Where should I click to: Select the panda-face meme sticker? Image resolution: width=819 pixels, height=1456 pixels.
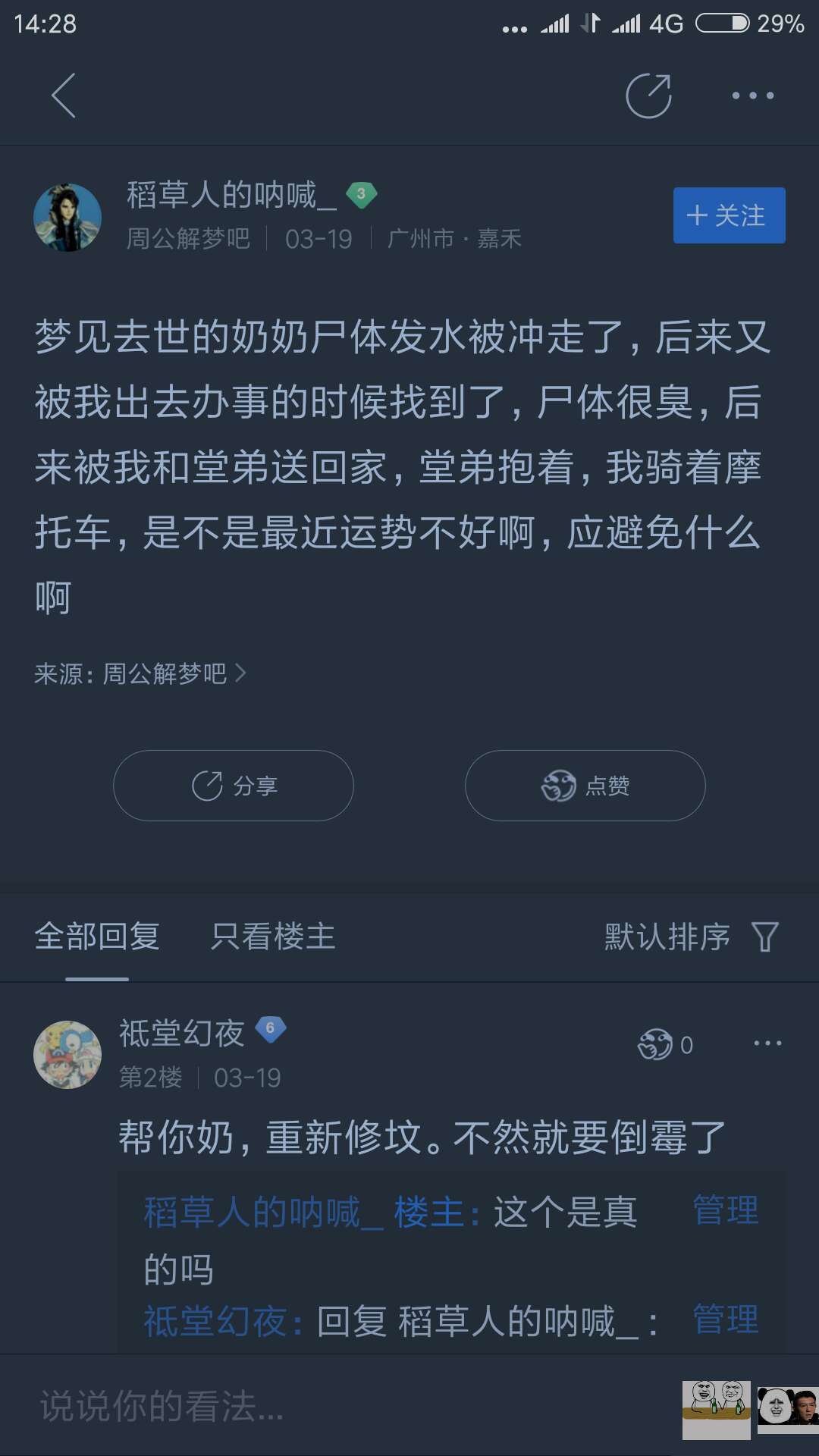[x=788, y=1408]
